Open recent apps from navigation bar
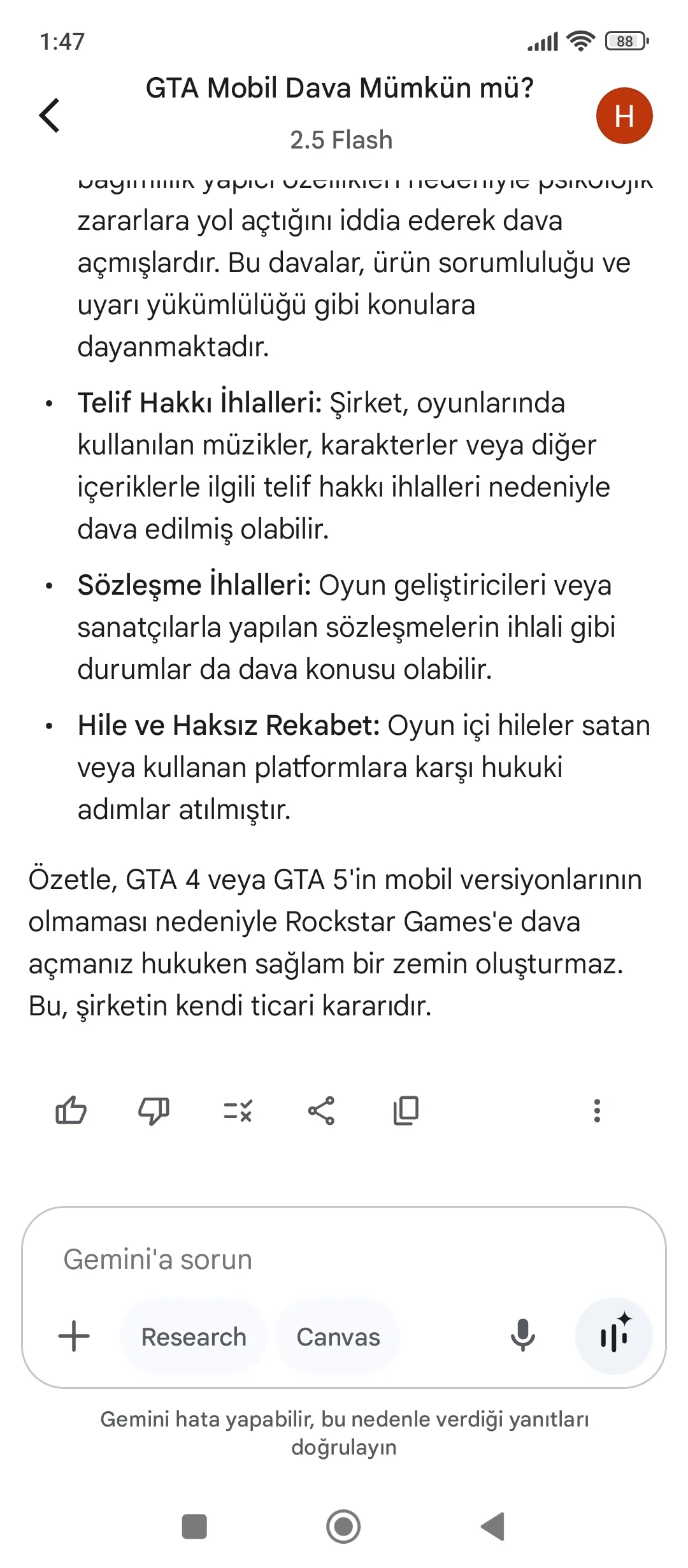Screen dimensions: 688x1568 pos(194,1527)
